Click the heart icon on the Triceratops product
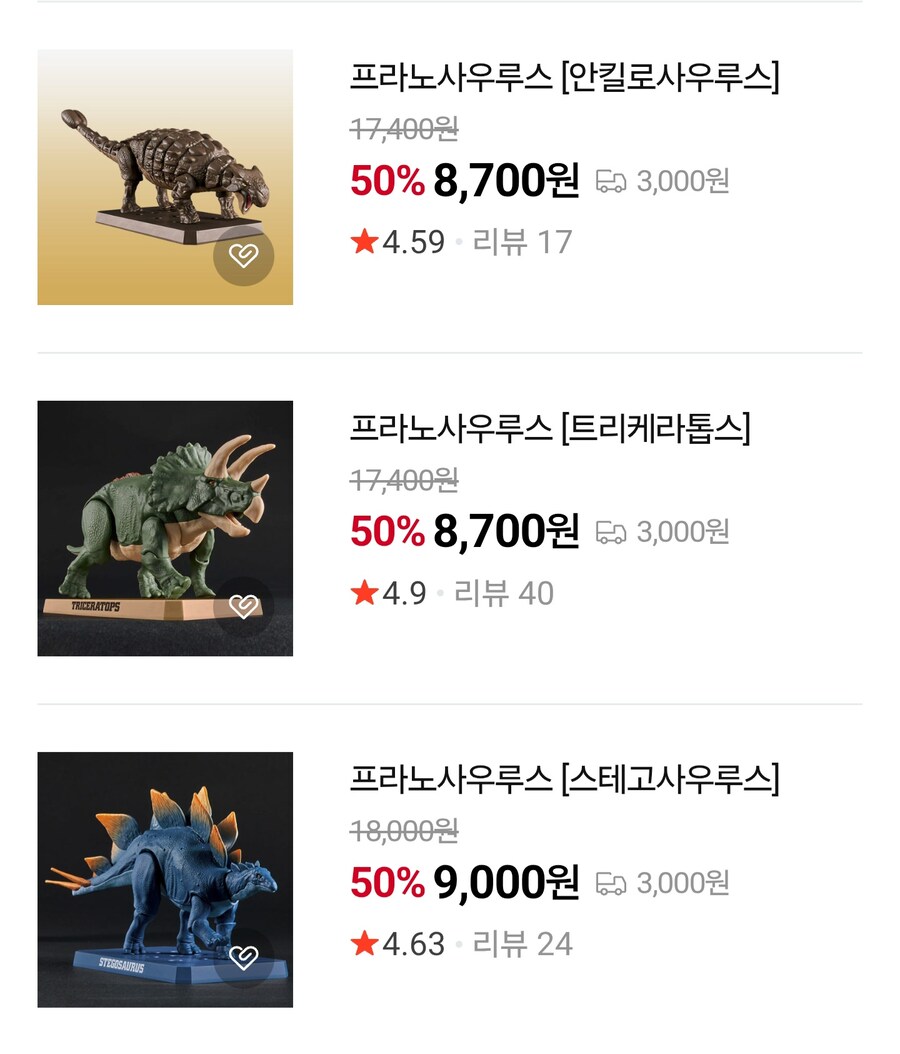 pos(243,606)
